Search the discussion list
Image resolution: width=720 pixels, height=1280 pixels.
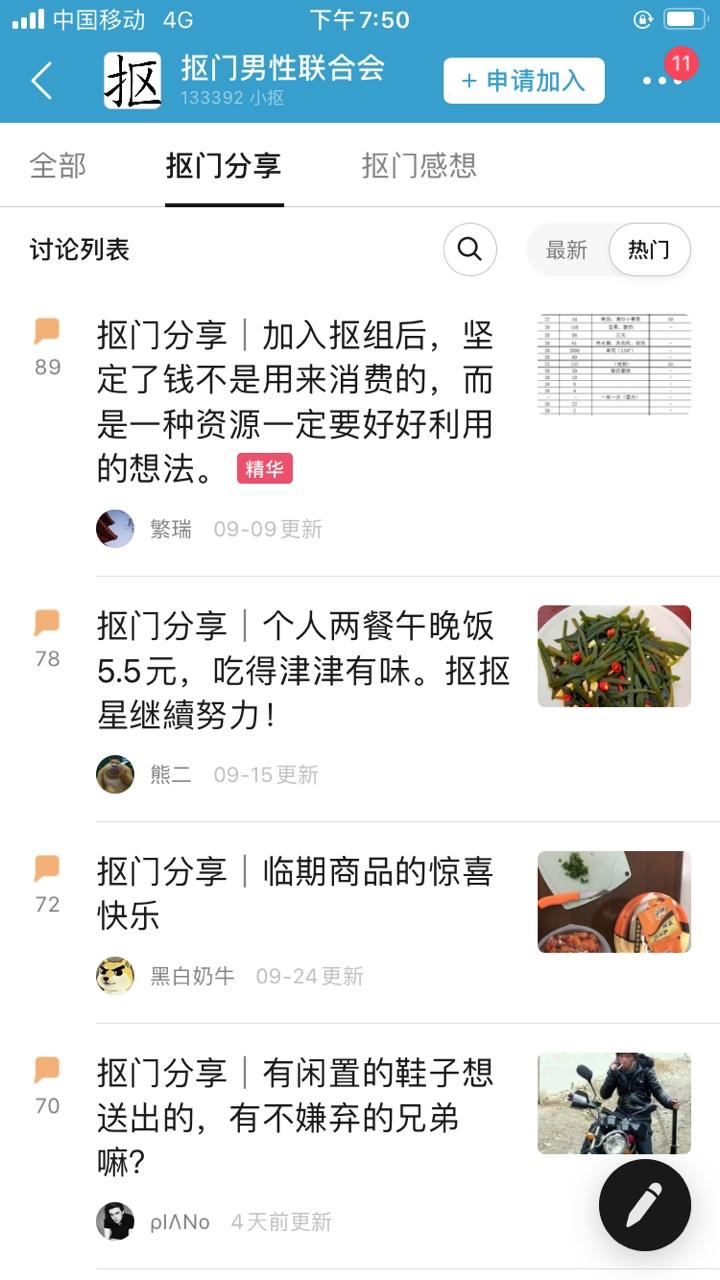pos(470,249)
